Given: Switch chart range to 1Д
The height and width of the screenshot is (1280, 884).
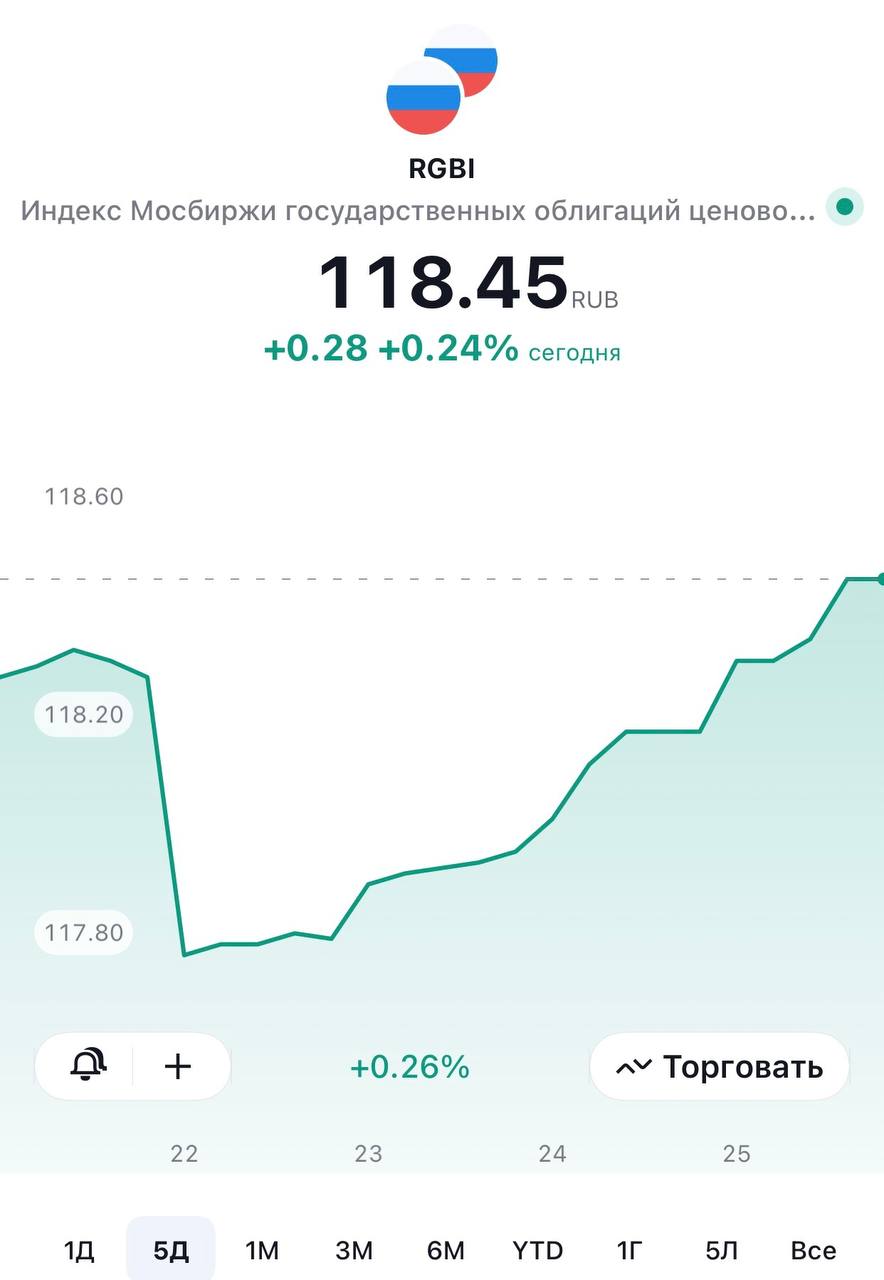Looking at the screenshot, I should tap(79, 1250).
